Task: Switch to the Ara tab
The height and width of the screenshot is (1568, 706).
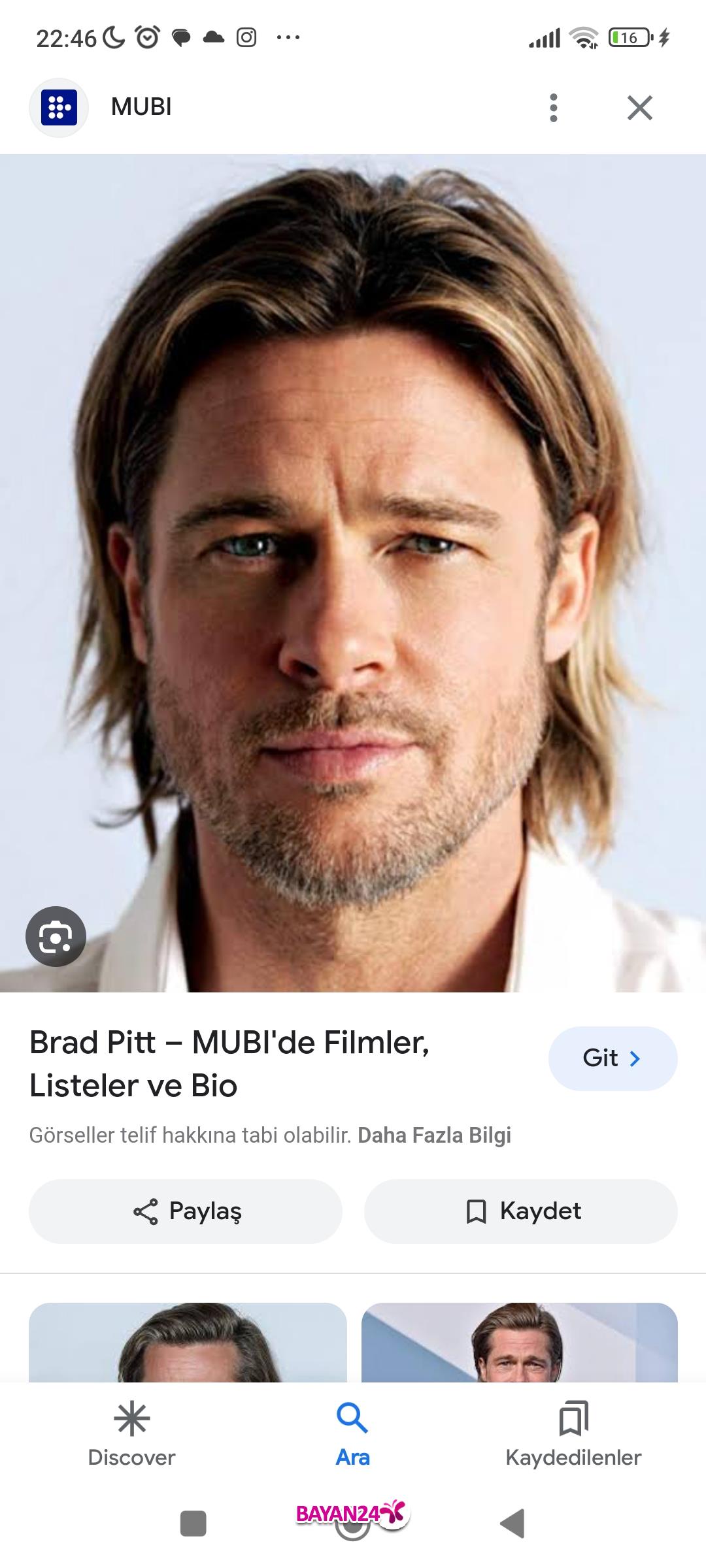Action: tap(353, 1434)
